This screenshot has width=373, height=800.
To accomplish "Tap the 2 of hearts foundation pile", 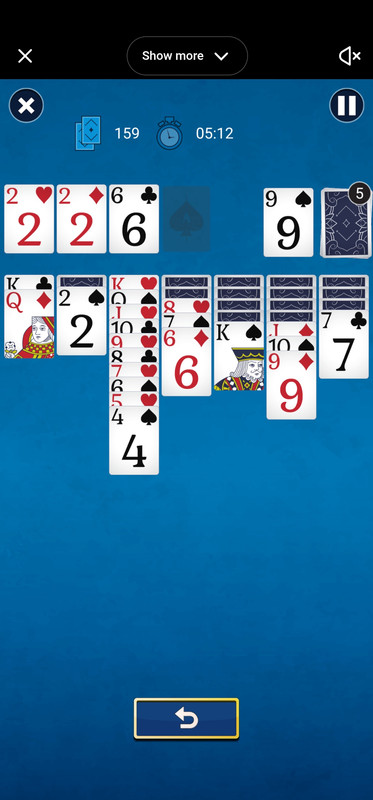I will [29, 219].
